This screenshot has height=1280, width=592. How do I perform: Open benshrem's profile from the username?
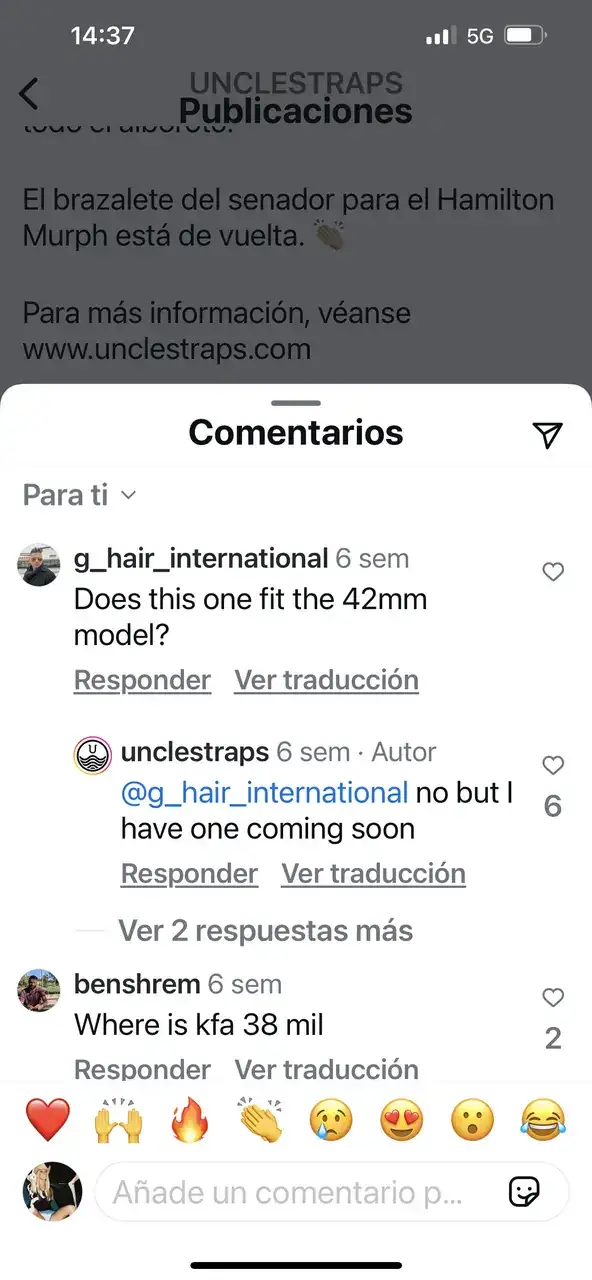click(x=137, y=984)
